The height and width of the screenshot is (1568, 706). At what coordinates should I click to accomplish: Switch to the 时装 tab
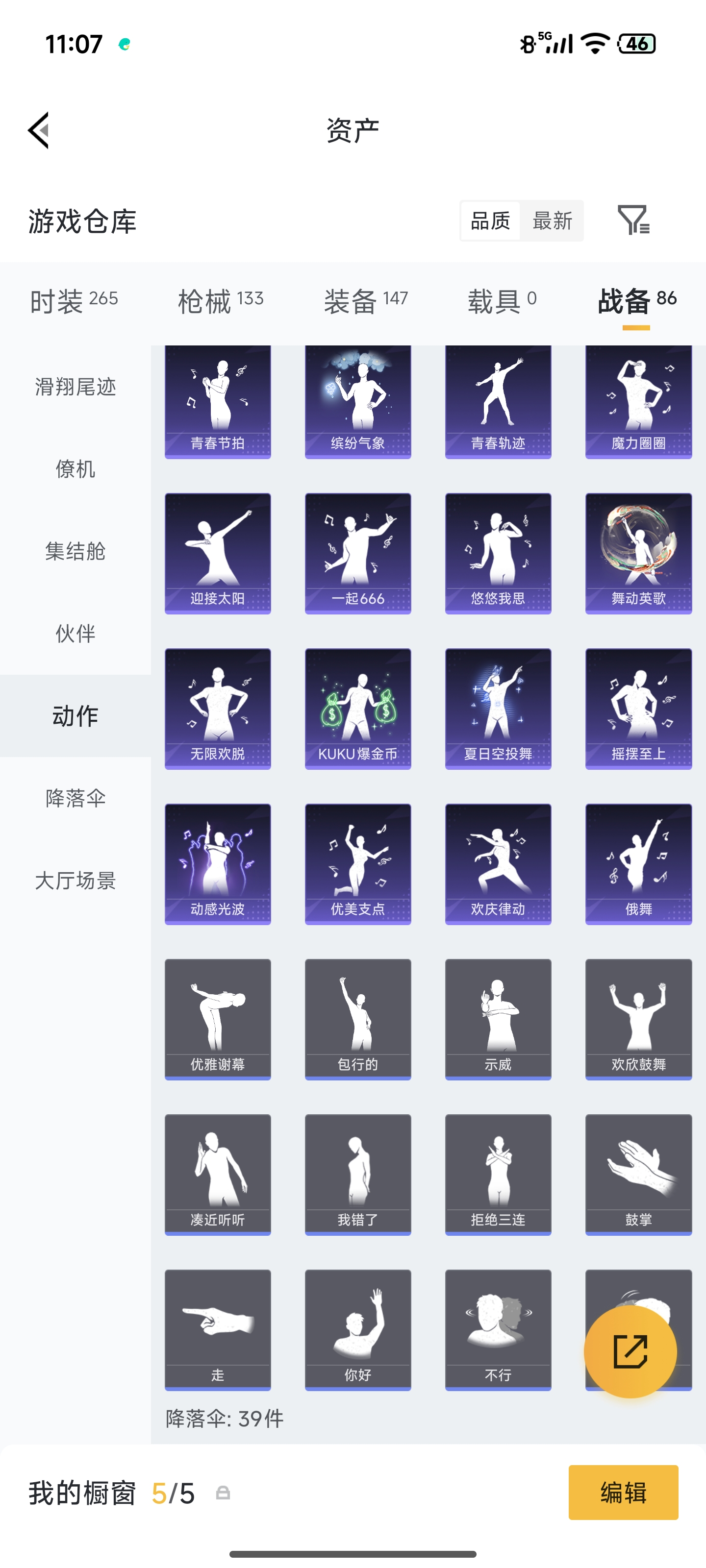click(74, 301)
